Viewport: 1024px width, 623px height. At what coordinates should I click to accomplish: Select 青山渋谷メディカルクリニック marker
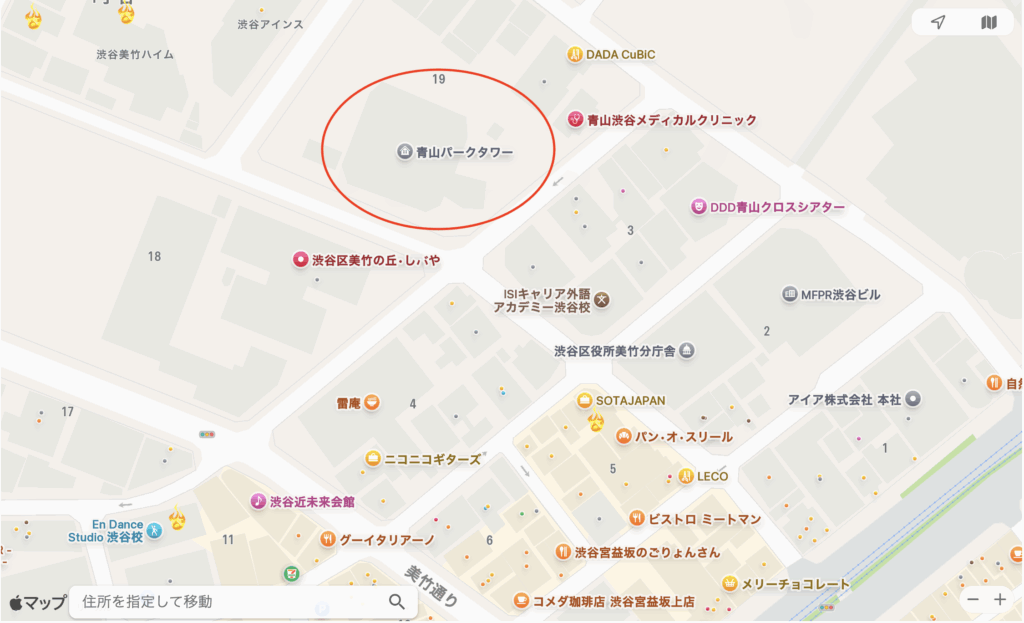[x=575, y=120]
